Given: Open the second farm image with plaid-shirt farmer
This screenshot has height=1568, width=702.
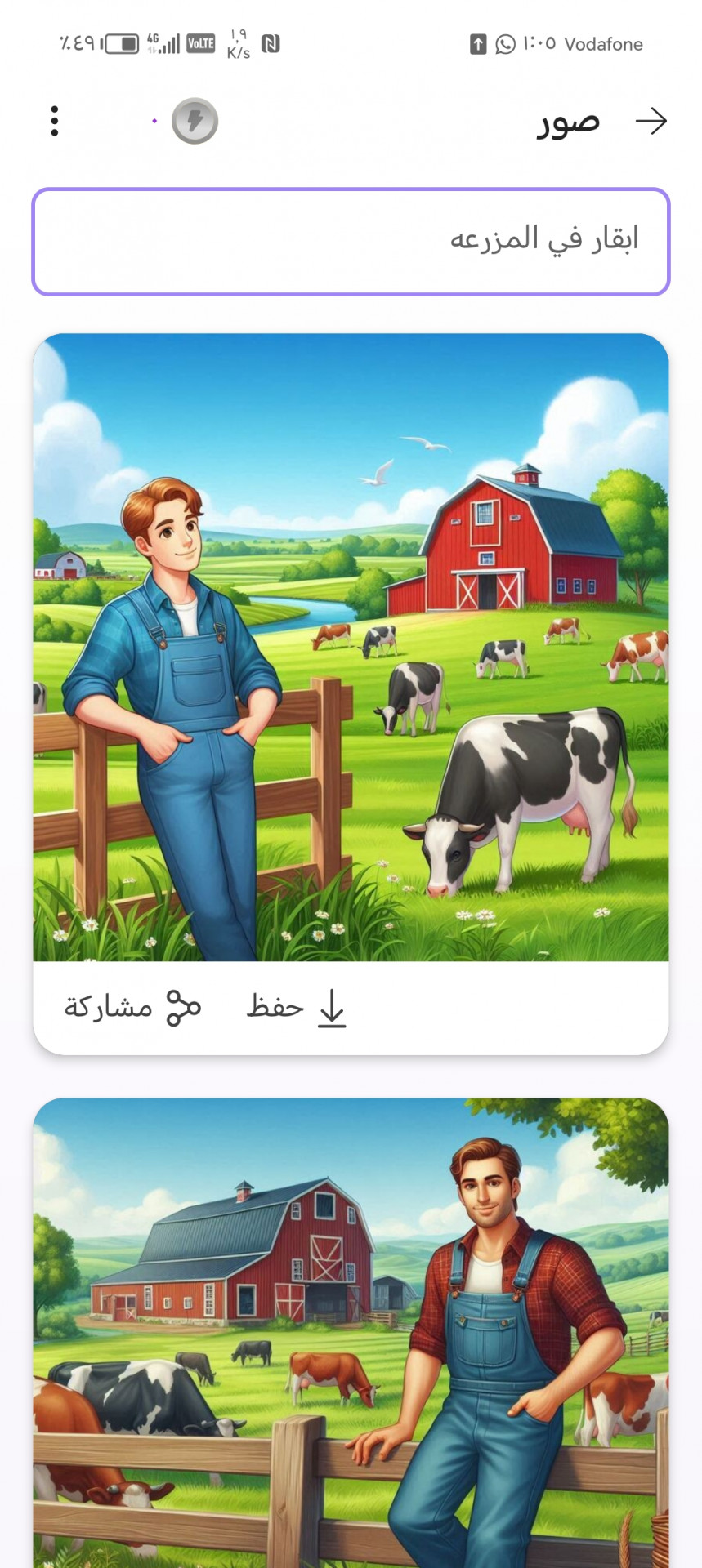Looking at the screenshot, I should point(351,1331).
